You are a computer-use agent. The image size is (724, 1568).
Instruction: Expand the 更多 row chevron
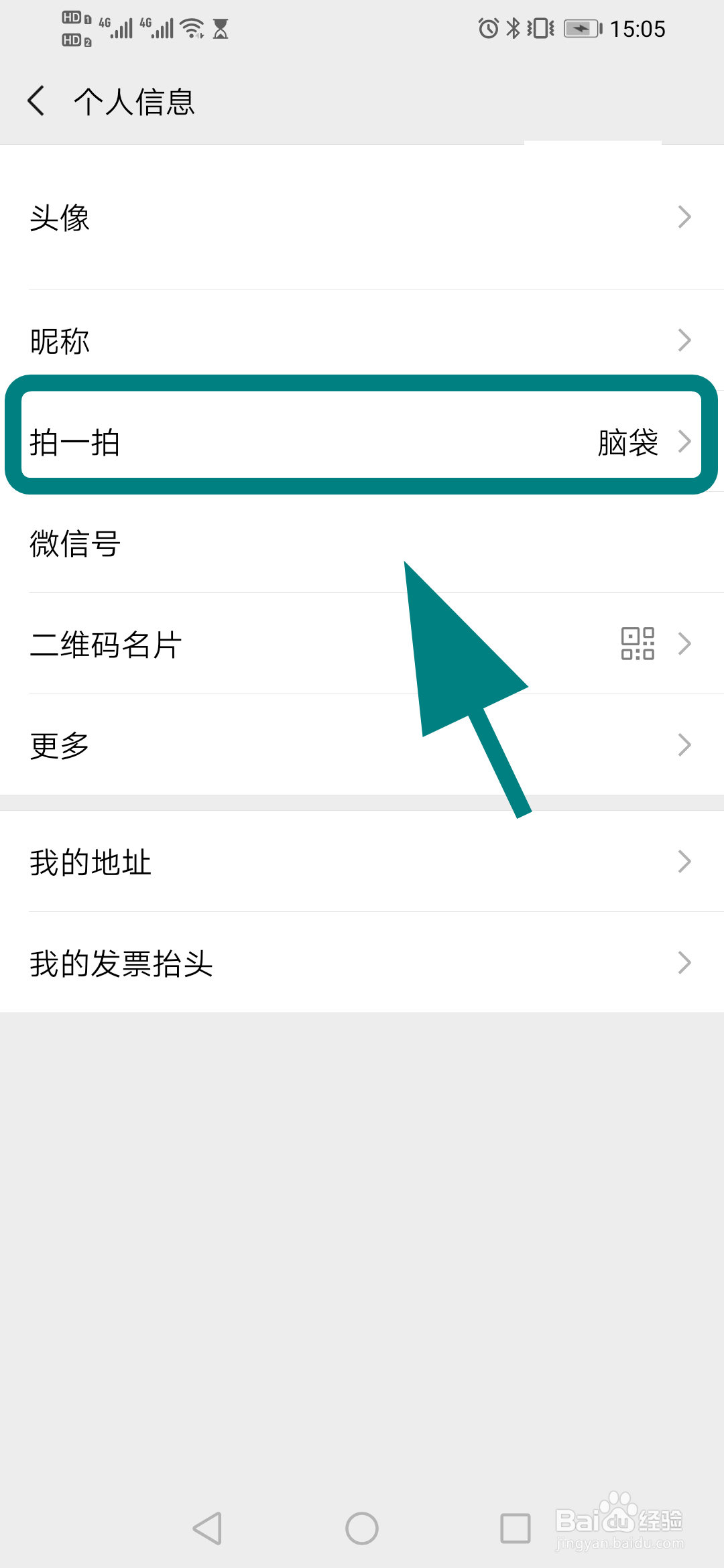click(x=684, y=744)
